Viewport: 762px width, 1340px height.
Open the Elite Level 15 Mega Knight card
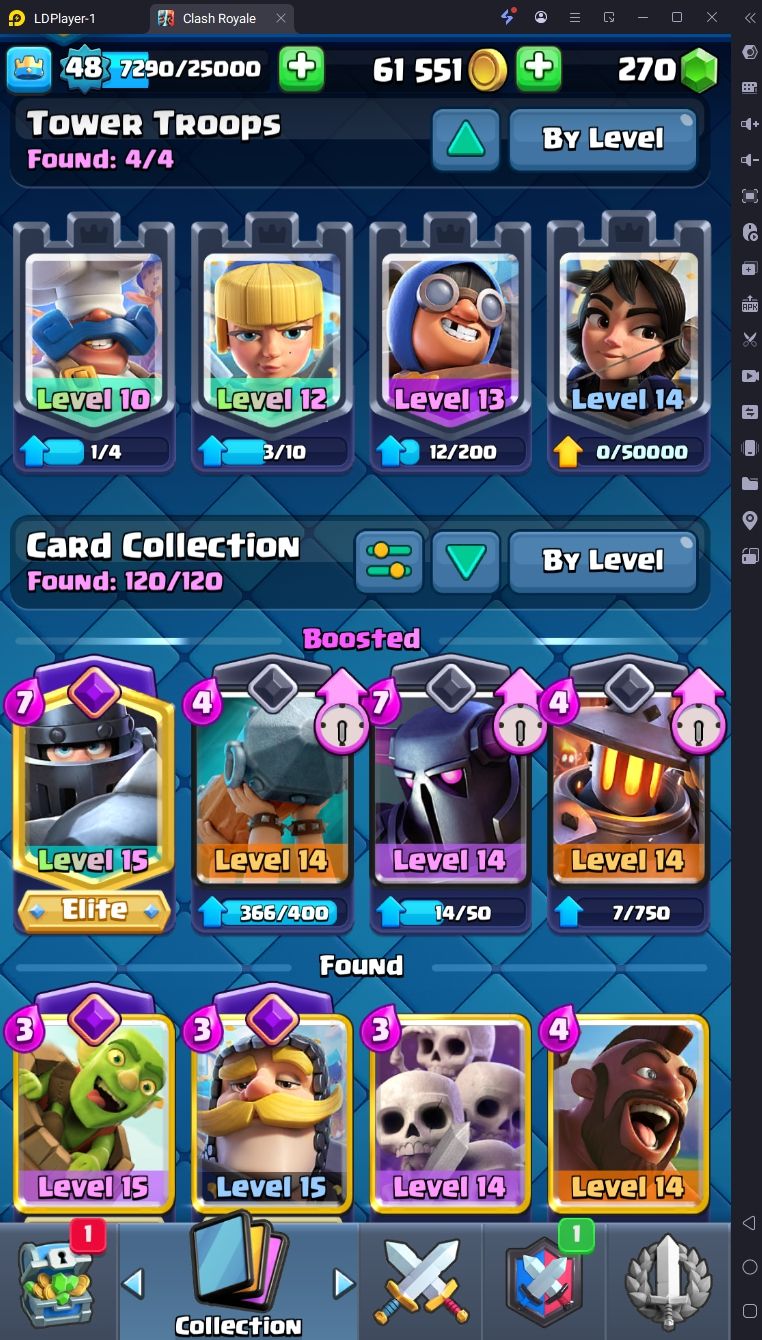pyautogui.click(x=94, y=795)
